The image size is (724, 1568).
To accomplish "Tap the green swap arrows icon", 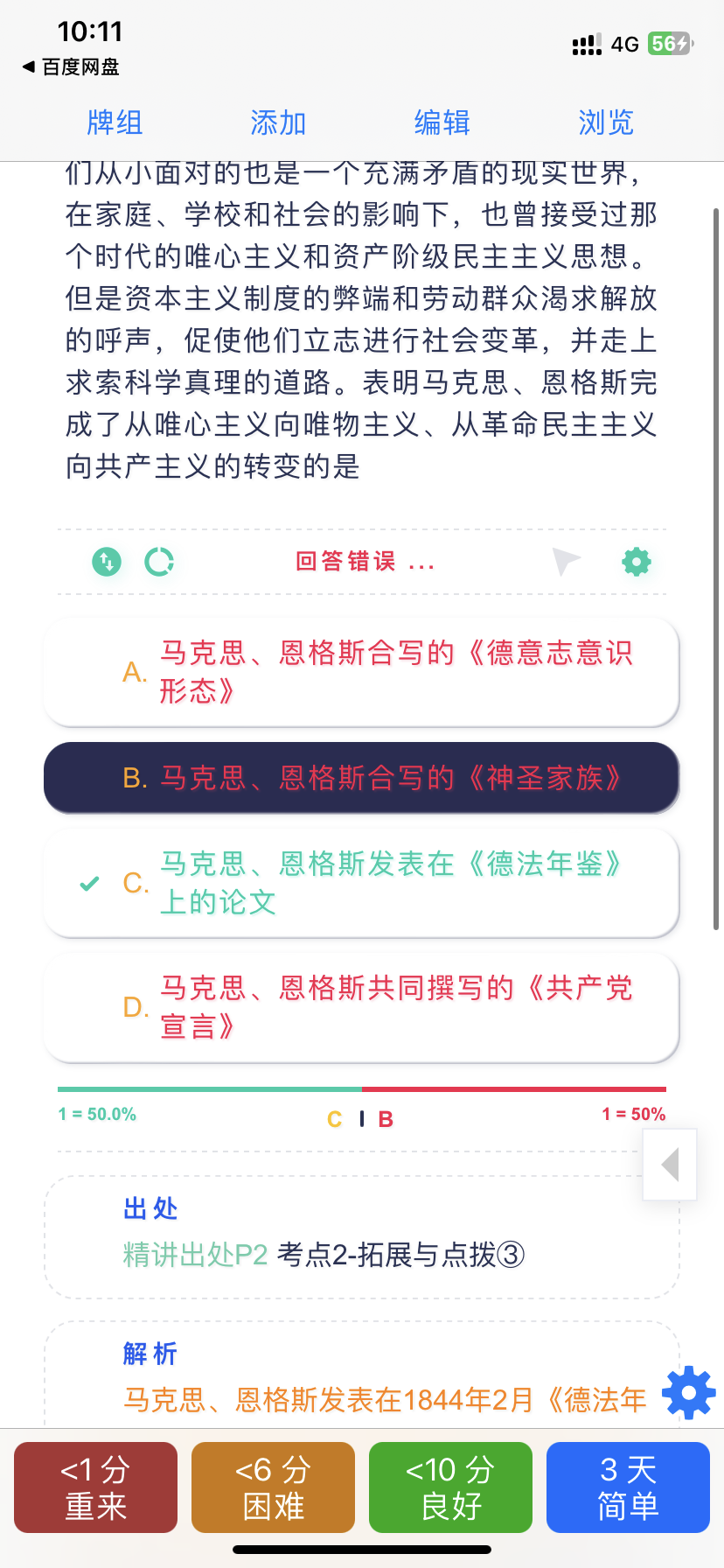I will coord(107,562).
